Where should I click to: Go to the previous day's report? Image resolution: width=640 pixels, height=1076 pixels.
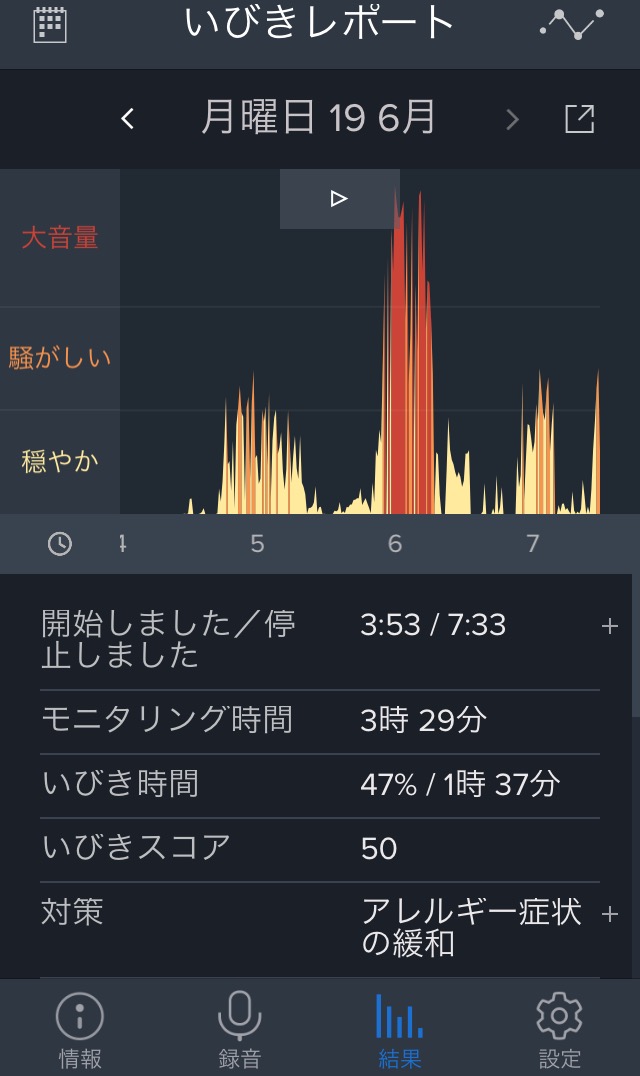[x=128, y=119]
